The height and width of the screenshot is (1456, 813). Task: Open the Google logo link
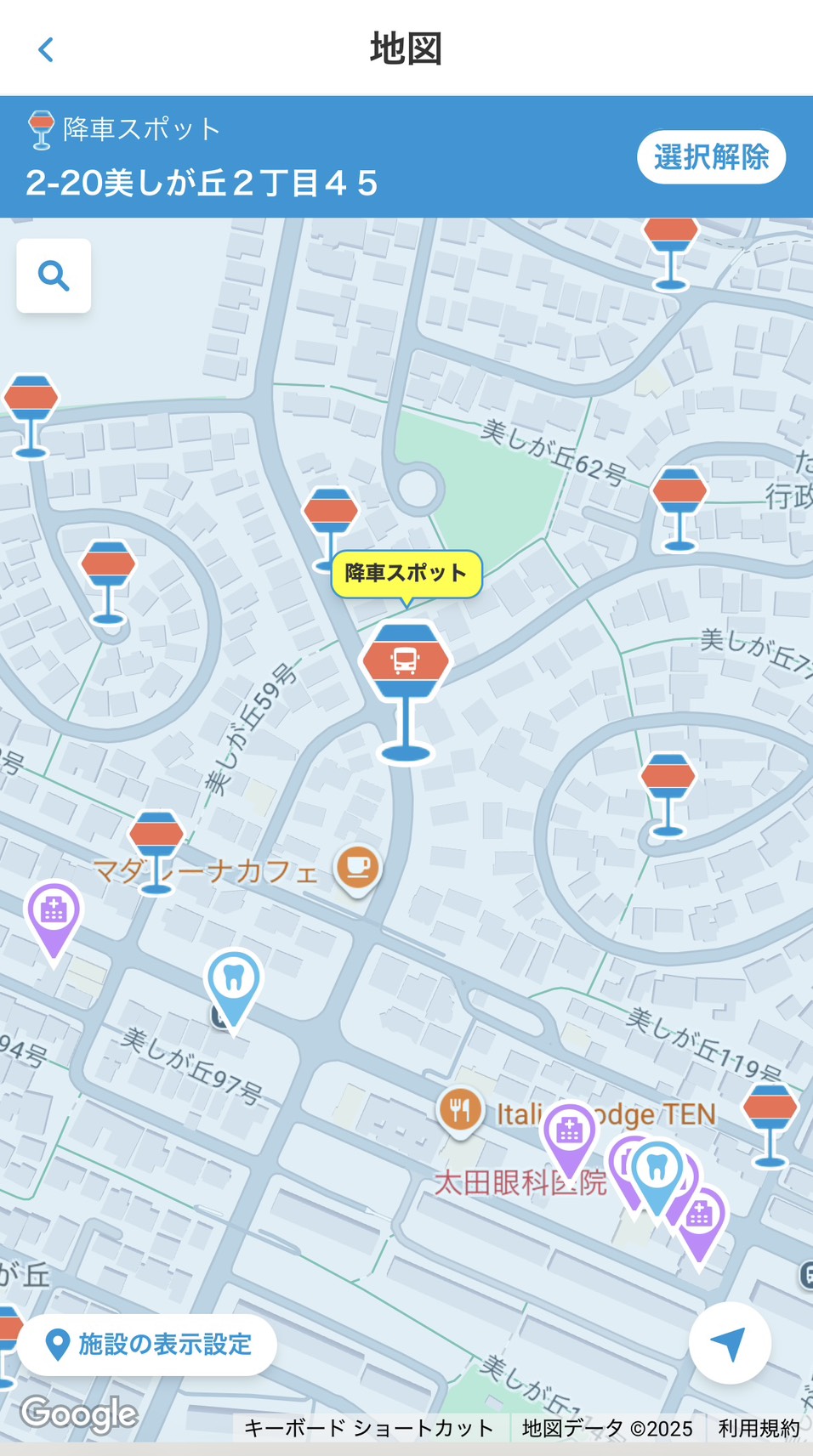79,1414
